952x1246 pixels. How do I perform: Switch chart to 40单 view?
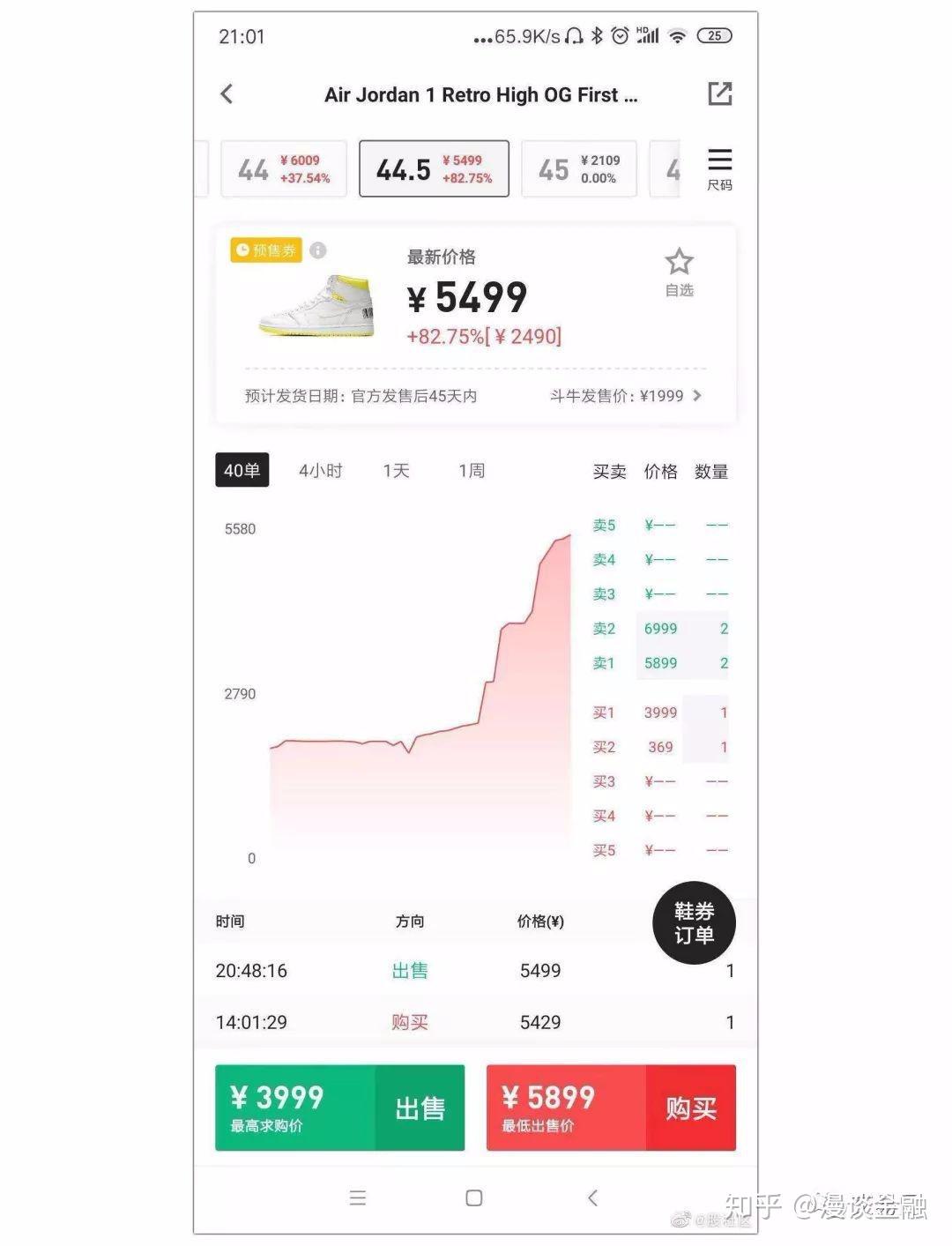pos(242,471)
